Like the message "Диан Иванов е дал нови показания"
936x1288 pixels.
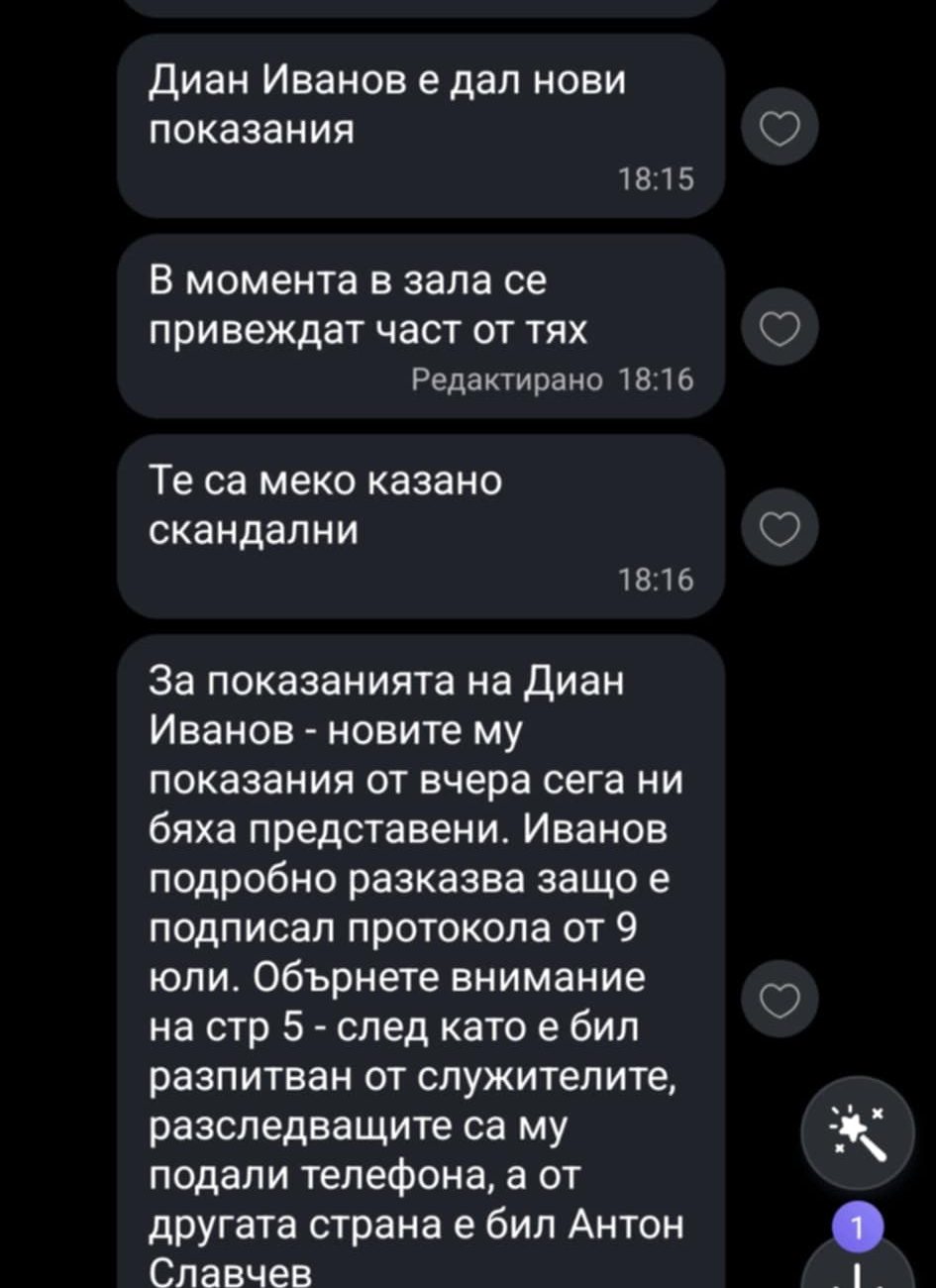[x=780, y=129]
